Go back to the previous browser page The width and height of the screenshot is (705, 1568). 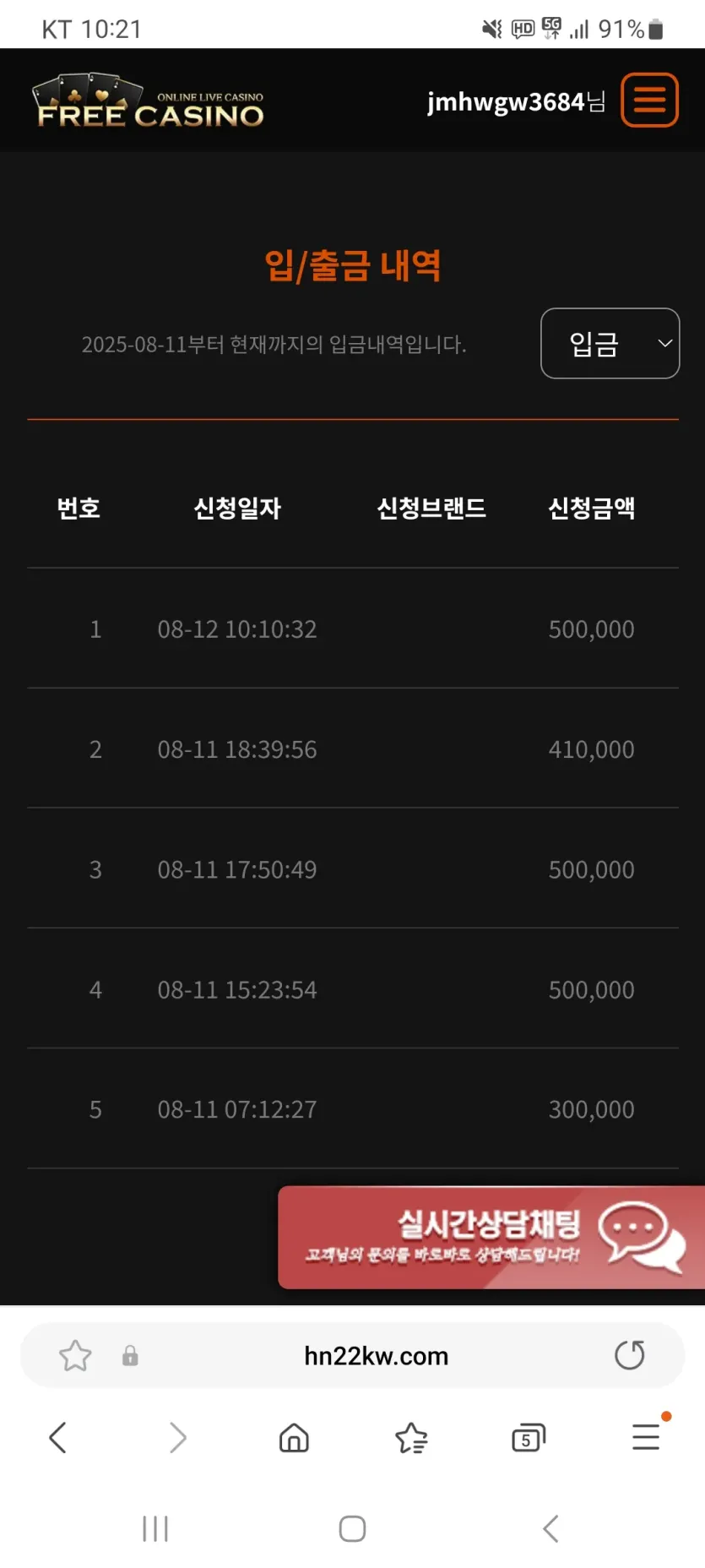57,1437
